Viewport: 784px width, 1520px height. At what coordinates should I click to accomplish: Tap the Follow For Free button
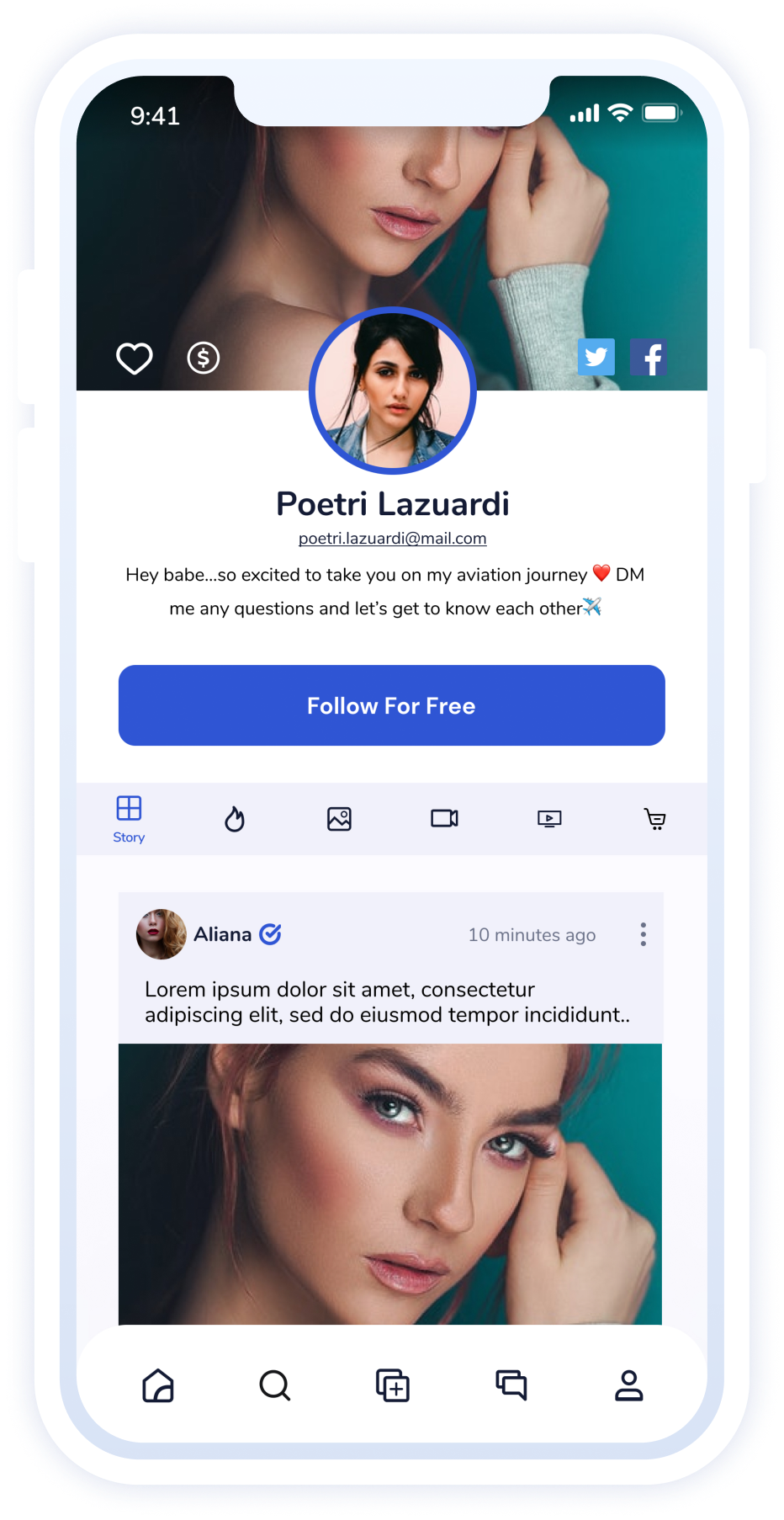391,705
